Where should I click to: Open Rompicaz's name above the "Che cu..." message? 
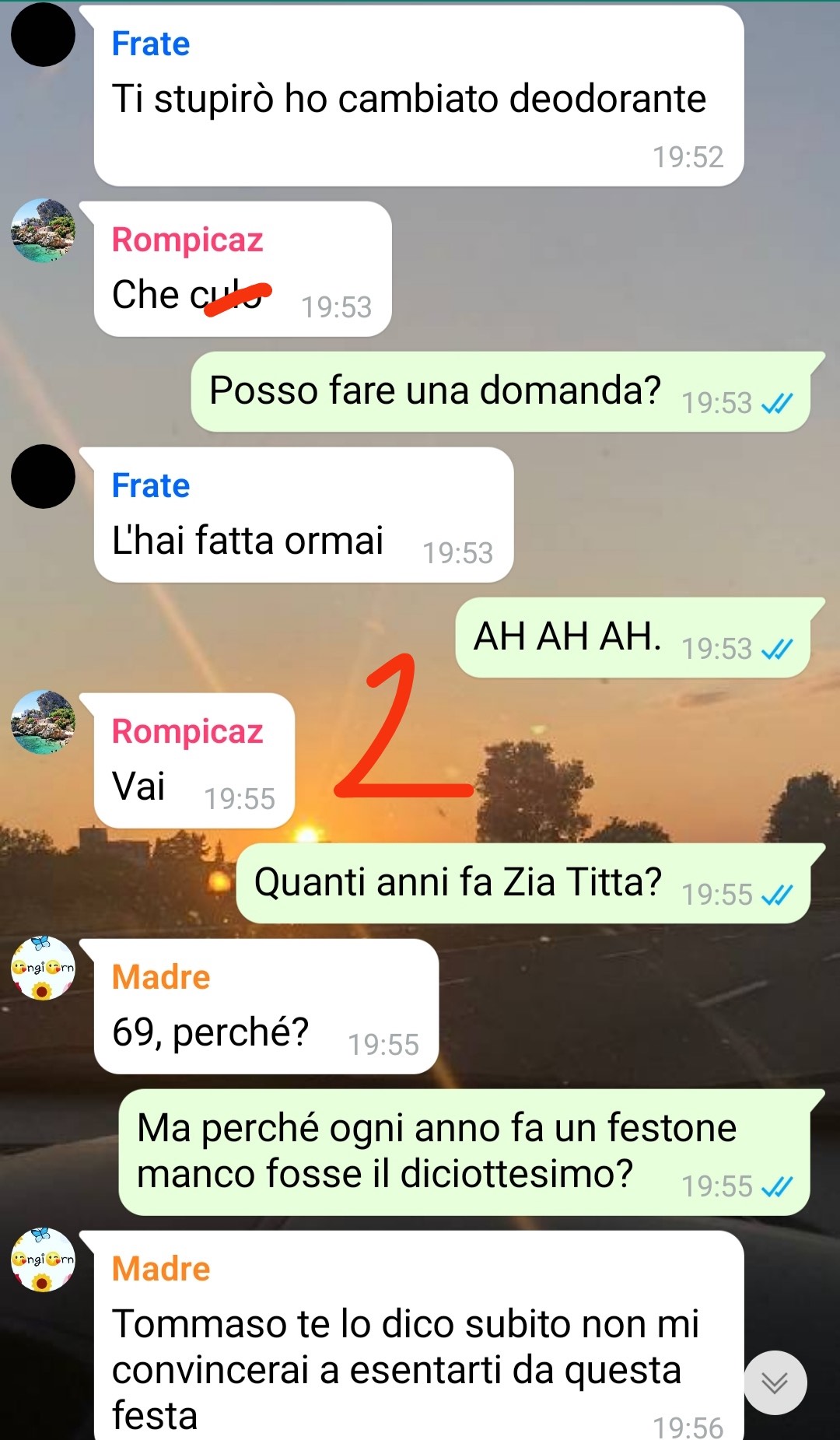[x=187, y=240]
